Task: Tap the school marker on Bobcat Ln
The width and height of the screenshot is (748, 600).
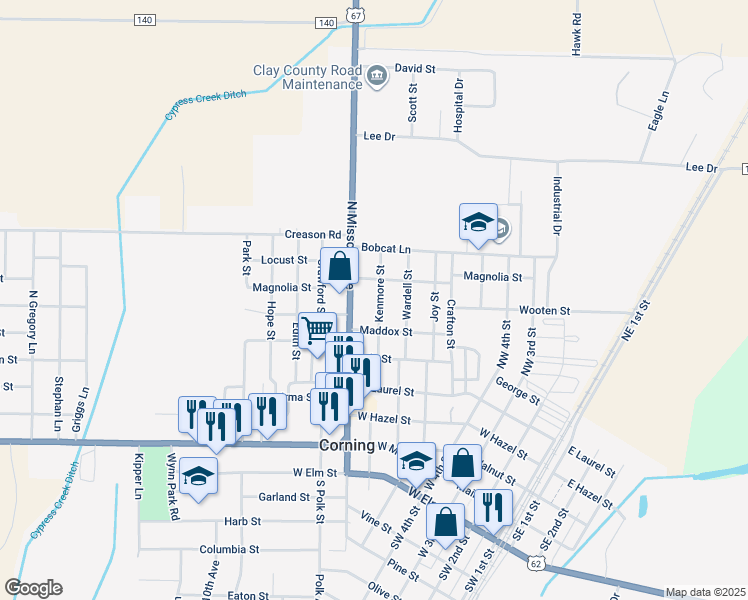Action: [478, 222]
